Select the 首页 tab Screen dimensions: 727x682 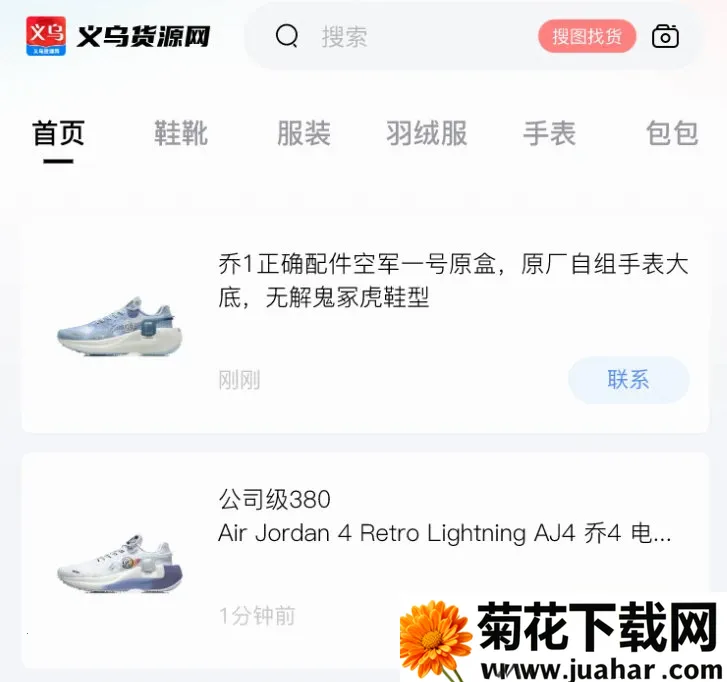pyautogui.click(x=58, y=133)
